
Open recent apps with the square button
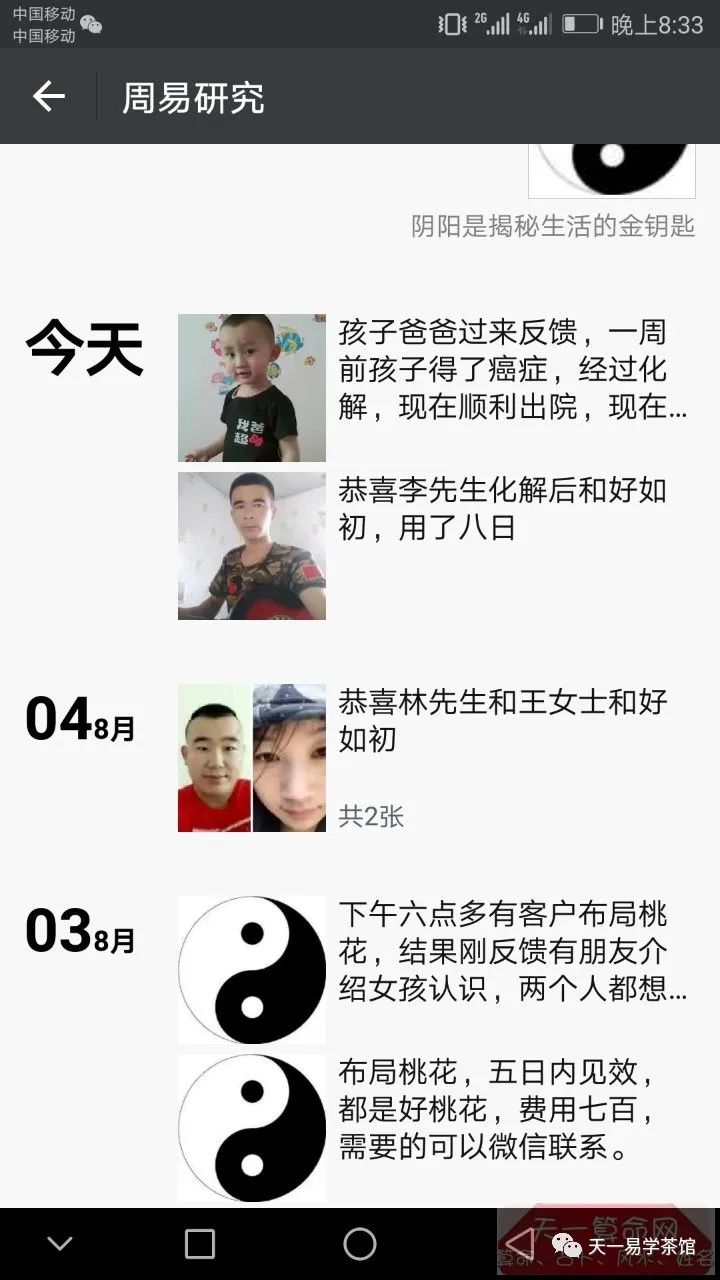click(x=200, y=1244)
